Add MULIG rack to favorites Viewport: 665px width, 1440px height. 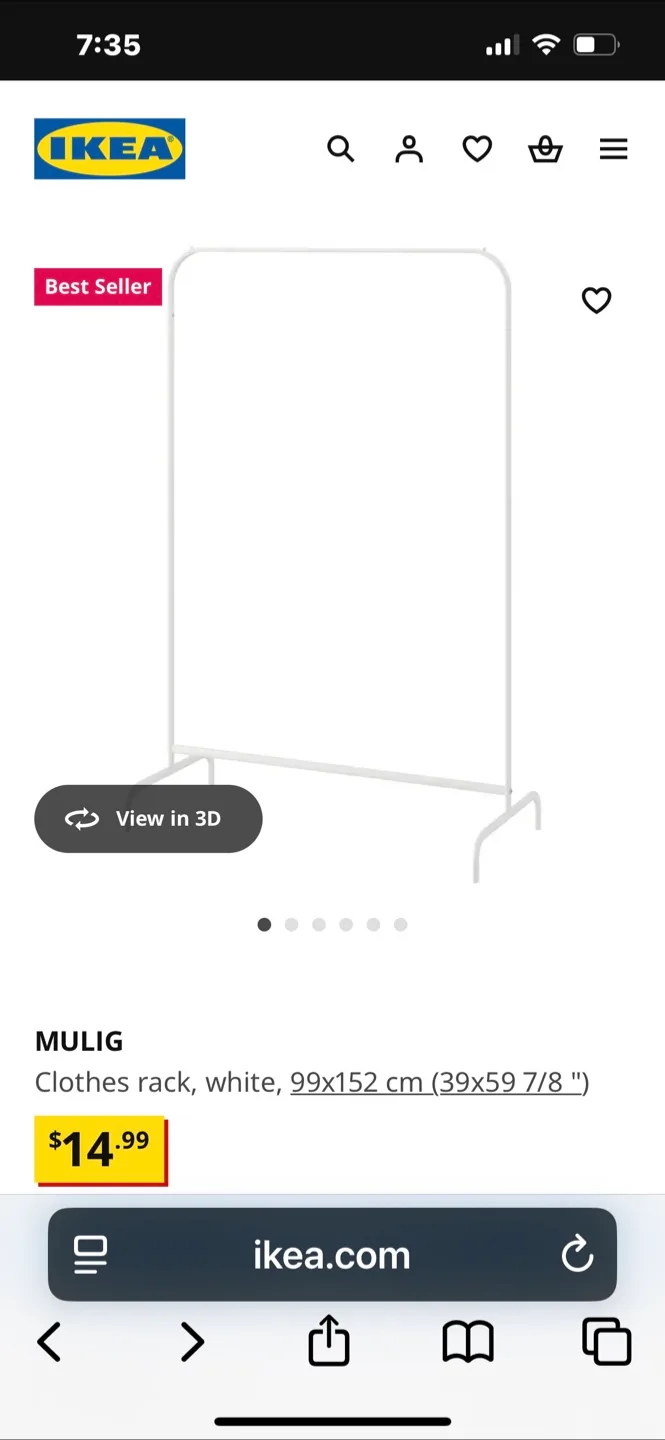pos(596,300)
